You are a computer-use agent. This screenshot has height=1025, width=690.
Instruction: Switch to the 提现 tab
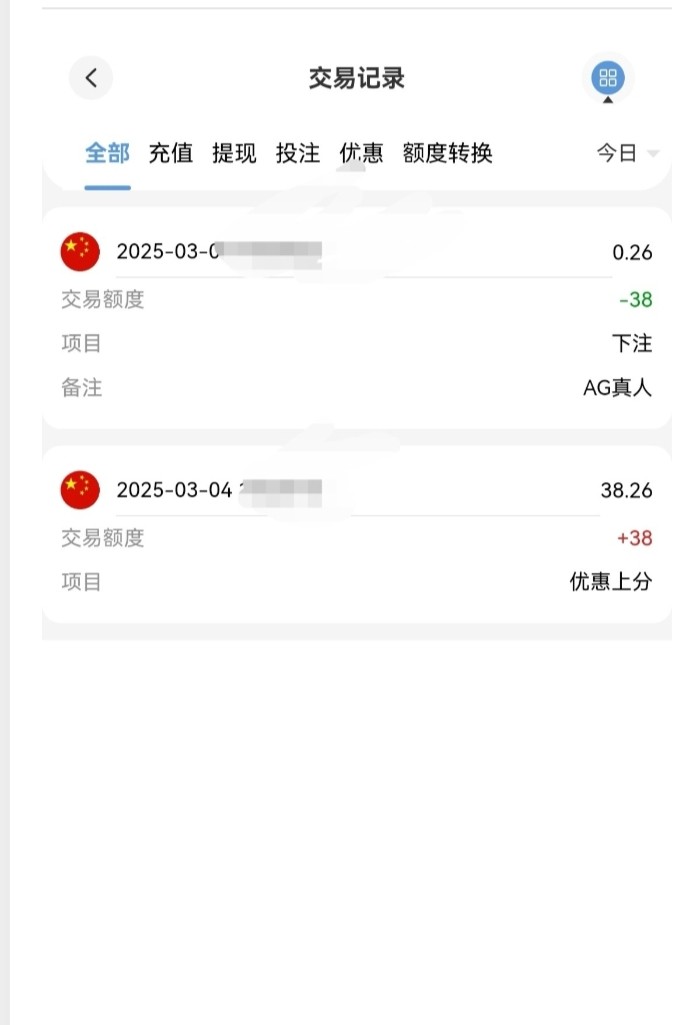point(234,154)
